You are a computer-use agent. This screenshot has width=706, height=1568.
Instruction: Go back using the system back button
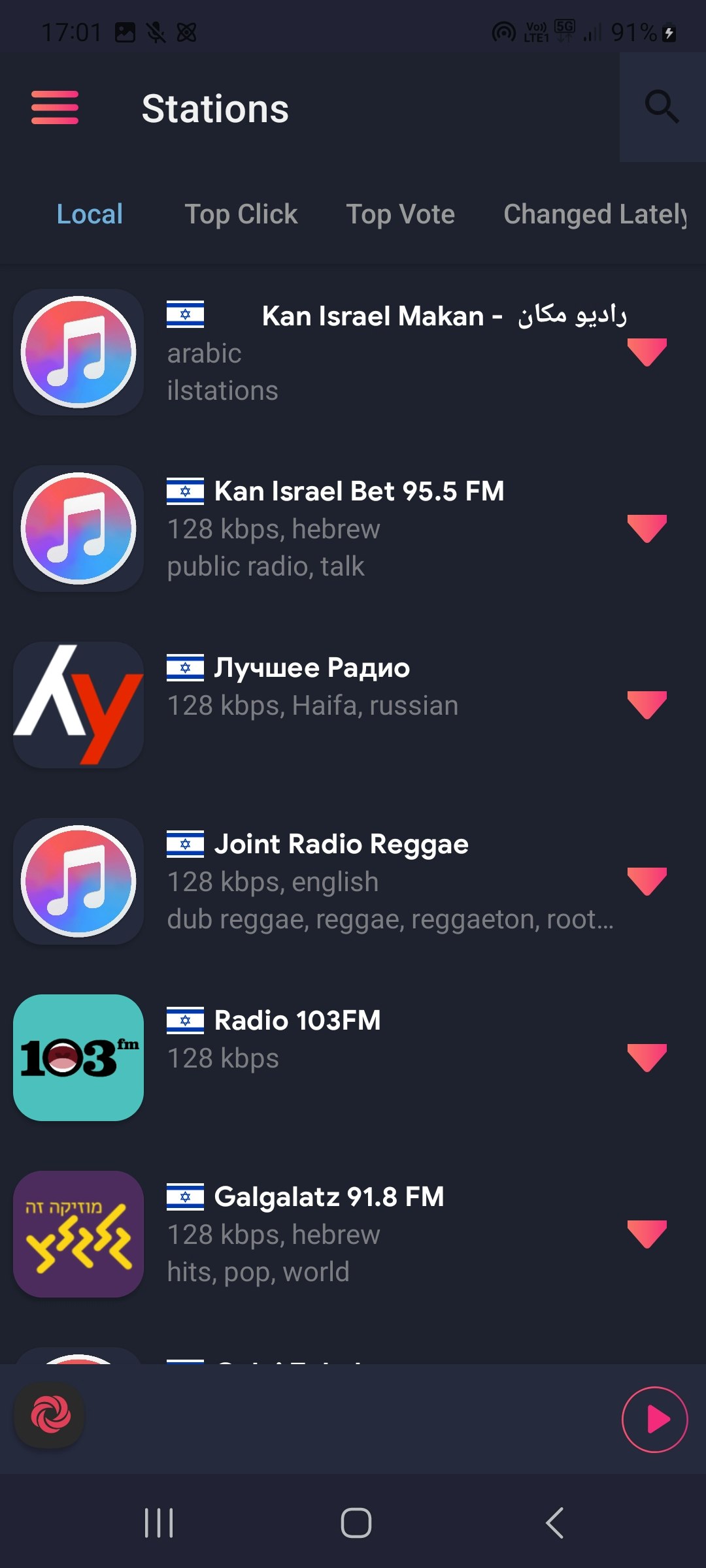coord(555,1523)
